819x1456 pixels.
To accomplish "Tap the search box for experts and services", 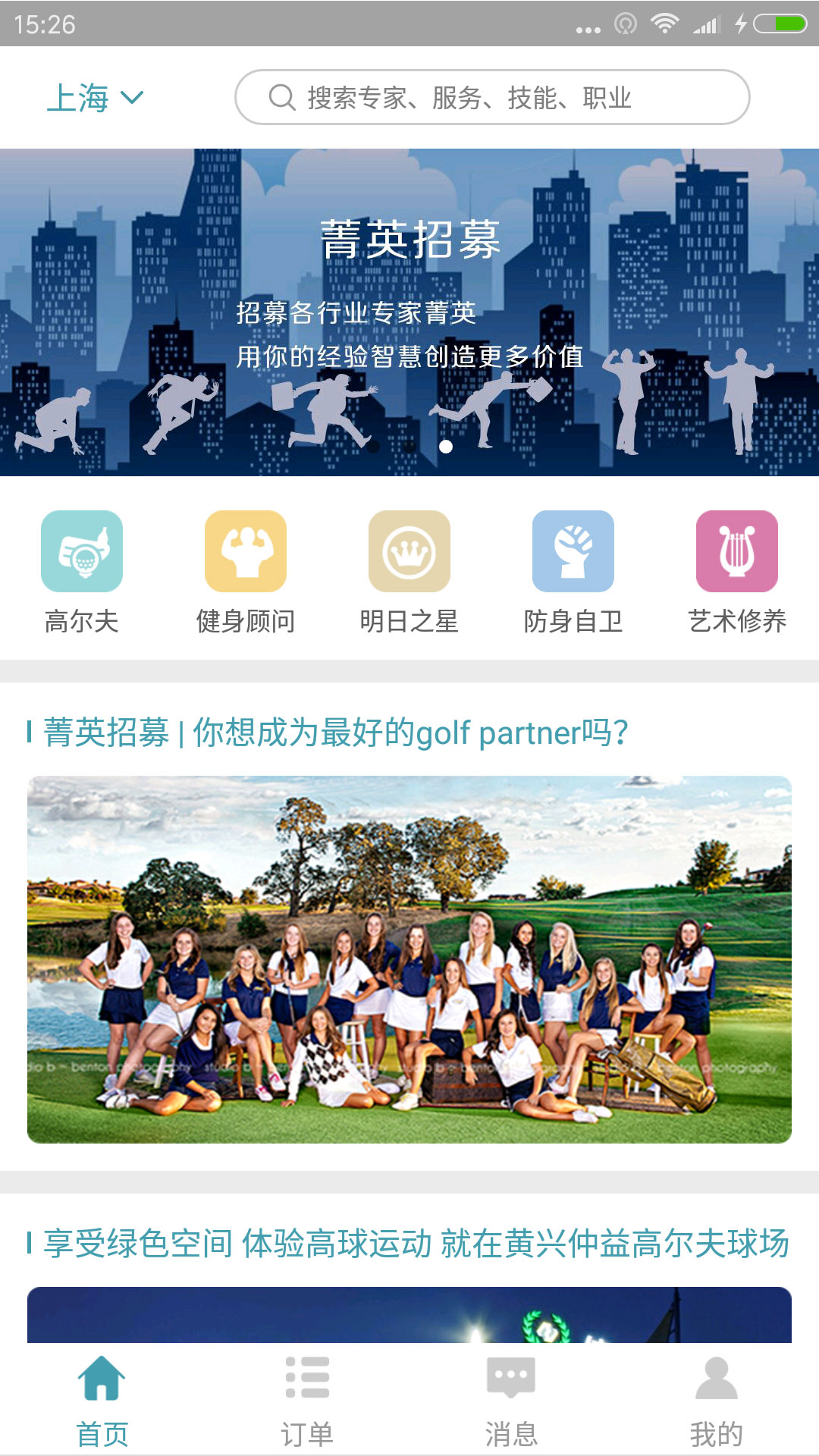I will tap(491, 97).
